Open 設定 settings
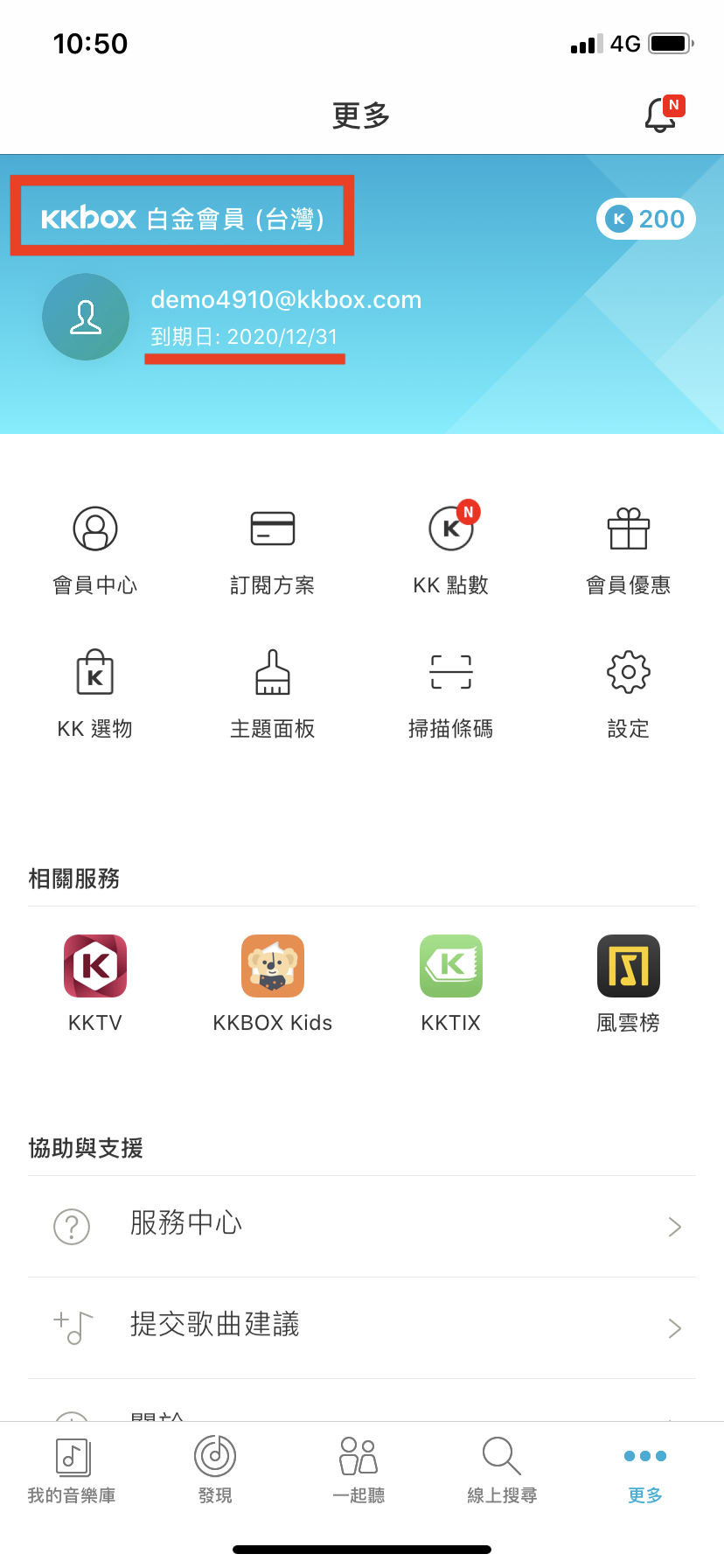 [x=628, y=692]
